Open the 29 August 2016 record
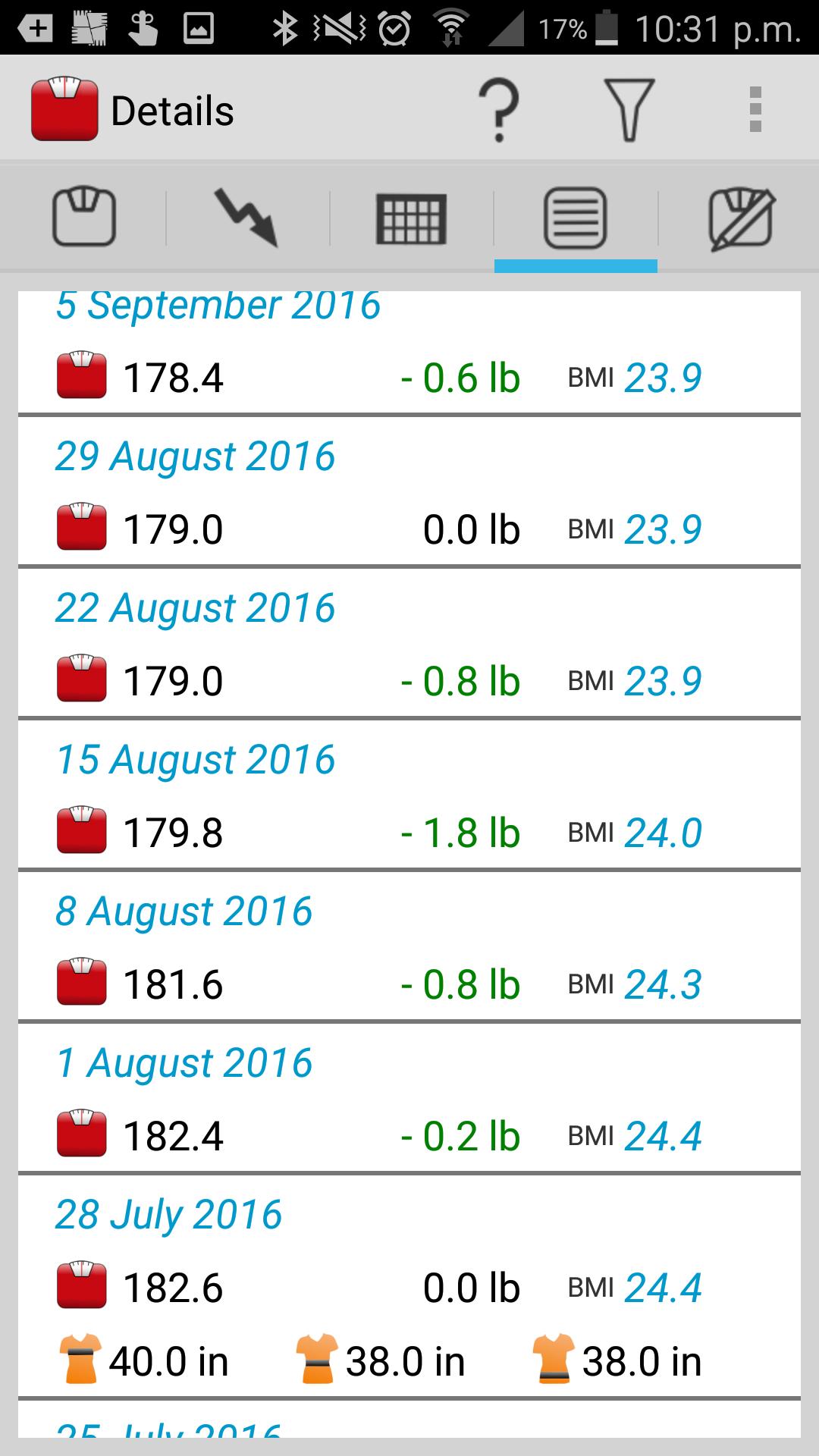This screenshot has height=1456, width=819. 193,456
